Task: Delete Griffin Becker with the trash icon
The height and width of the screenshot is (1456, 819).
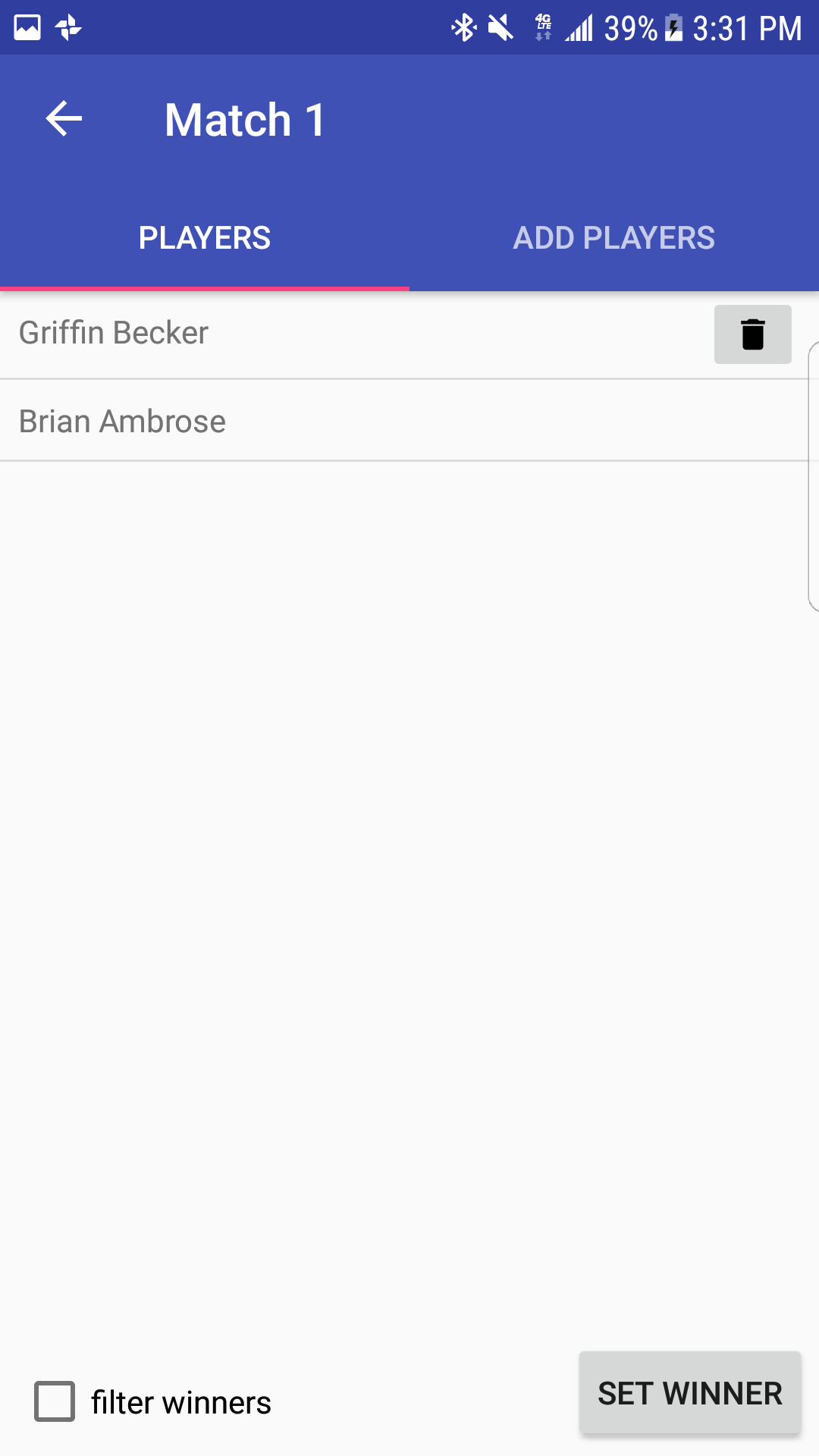Action: (752, 334)
